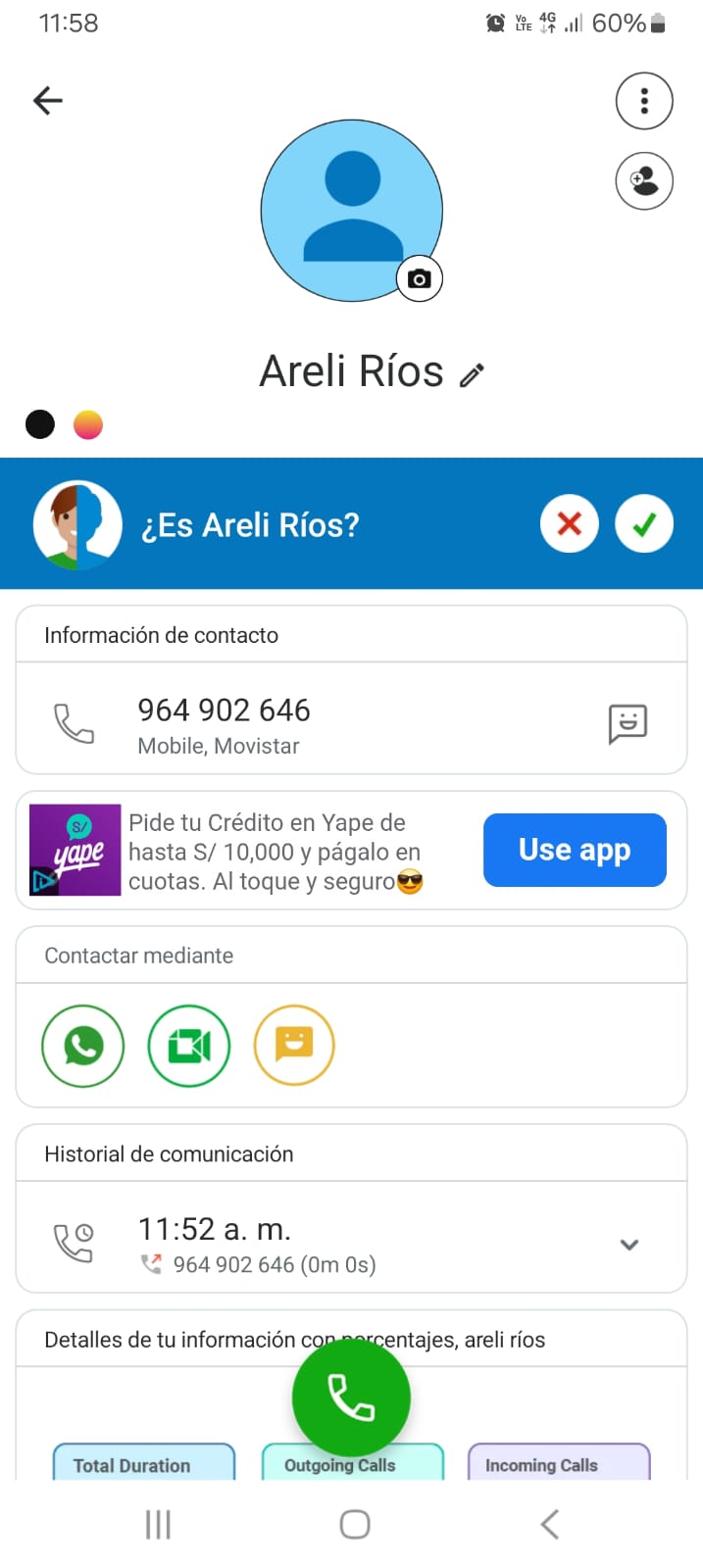This screenshot has width=703, height=1568.
Task: Open the Incoming Calls card
Action: tap(559, 1463)
